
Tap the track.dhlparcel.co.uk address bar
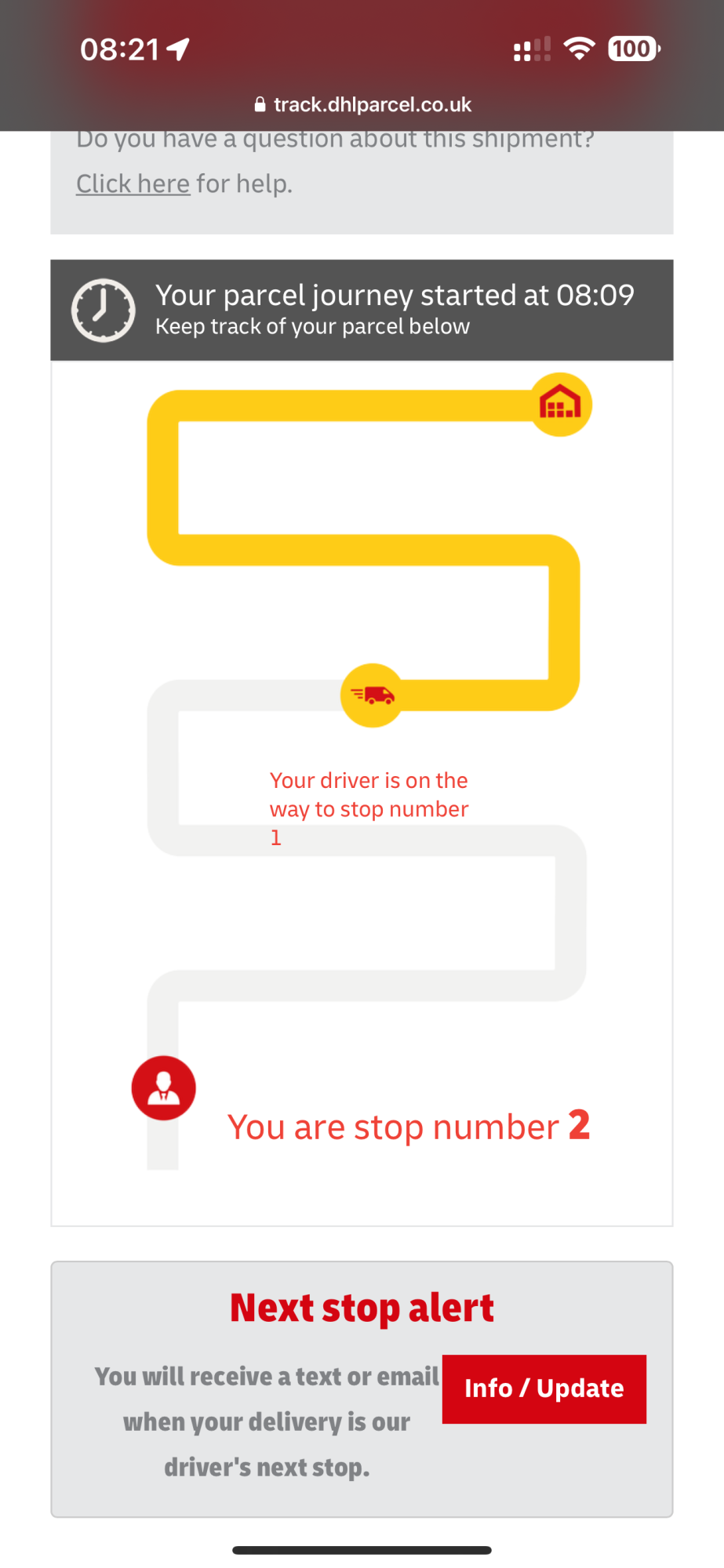(362, 104)
